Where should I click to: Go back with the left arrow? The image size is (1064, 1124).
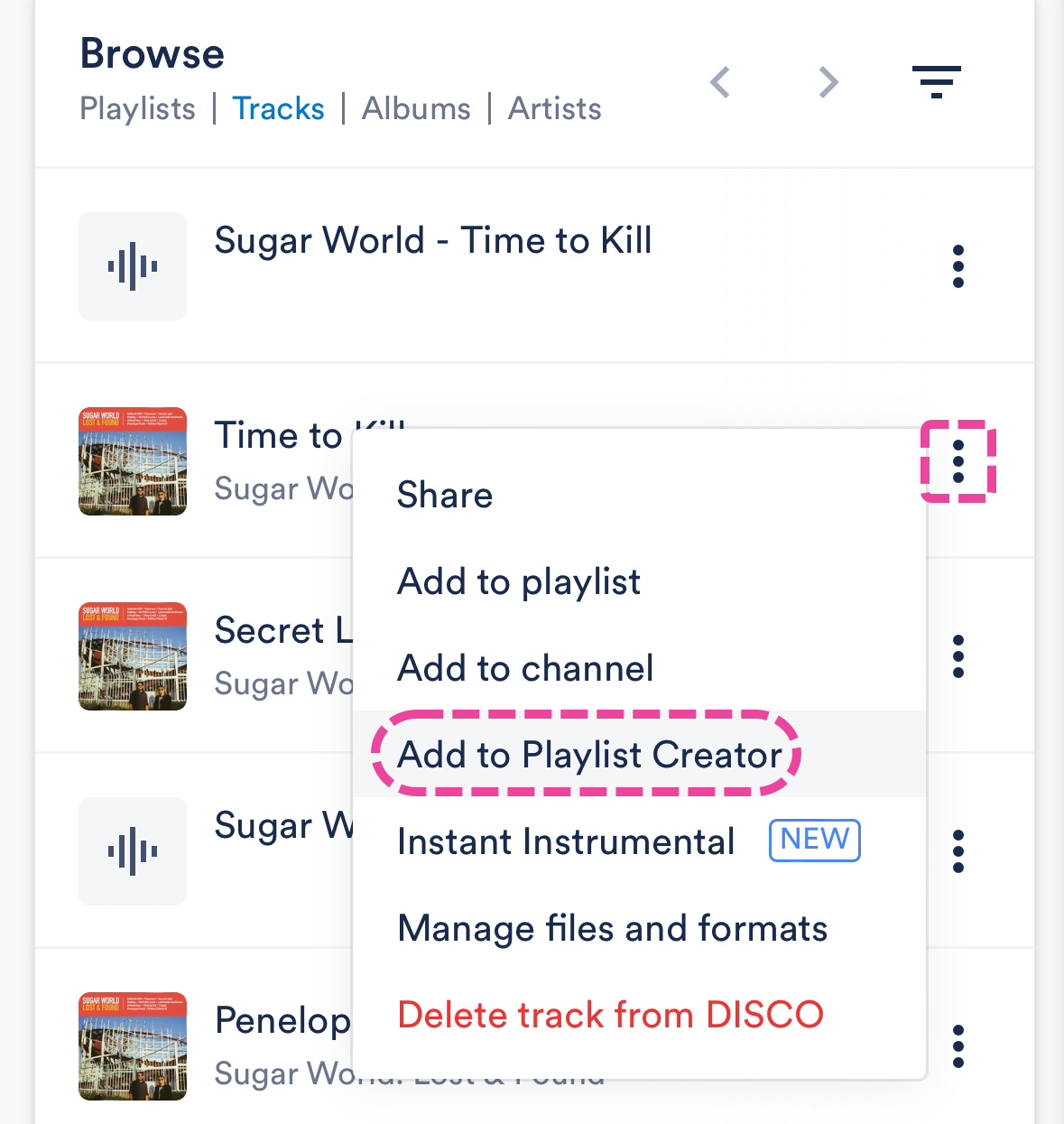(x=720, y=82)
